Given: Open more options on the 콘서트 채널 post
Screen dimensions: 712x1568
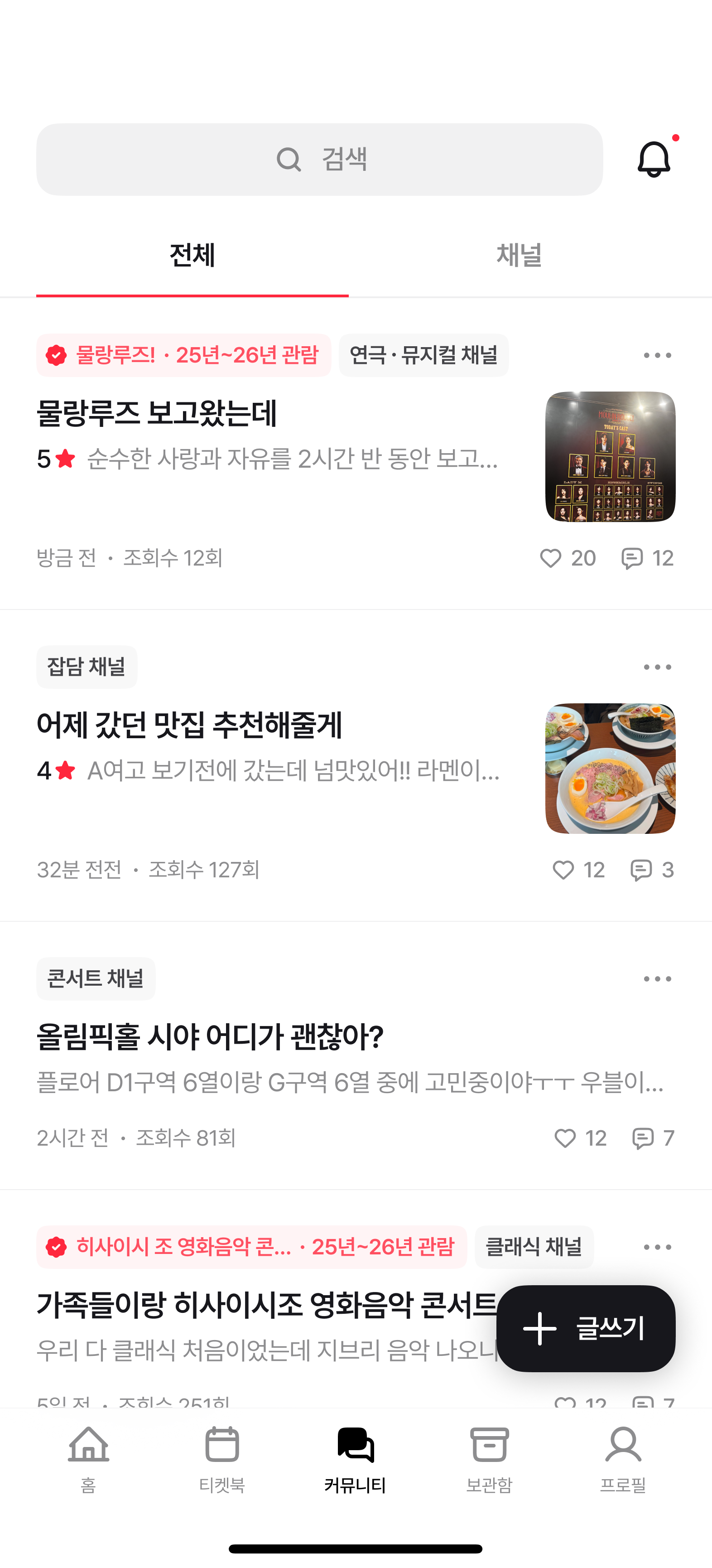Looking at the screenshot, I should click(x=659, y=978).
